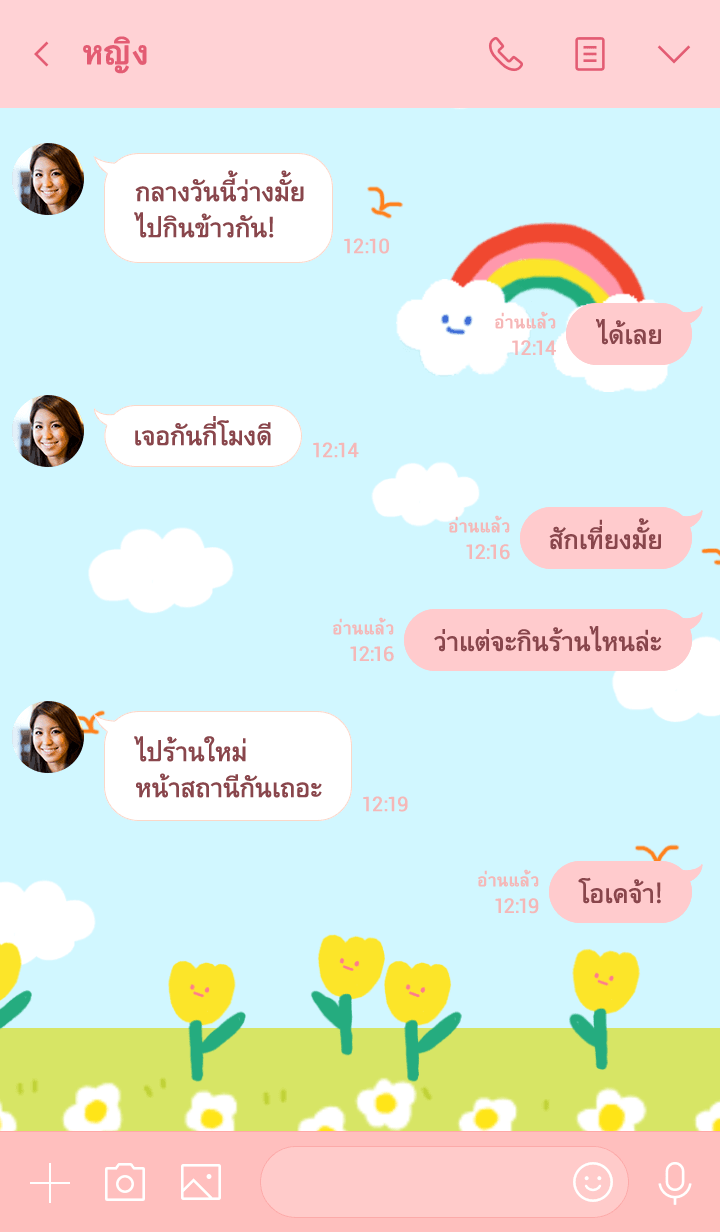Open the photo gallery picker
Image resolution: width=720 pixels, height=1232 pixels.
coord(201,1183)
